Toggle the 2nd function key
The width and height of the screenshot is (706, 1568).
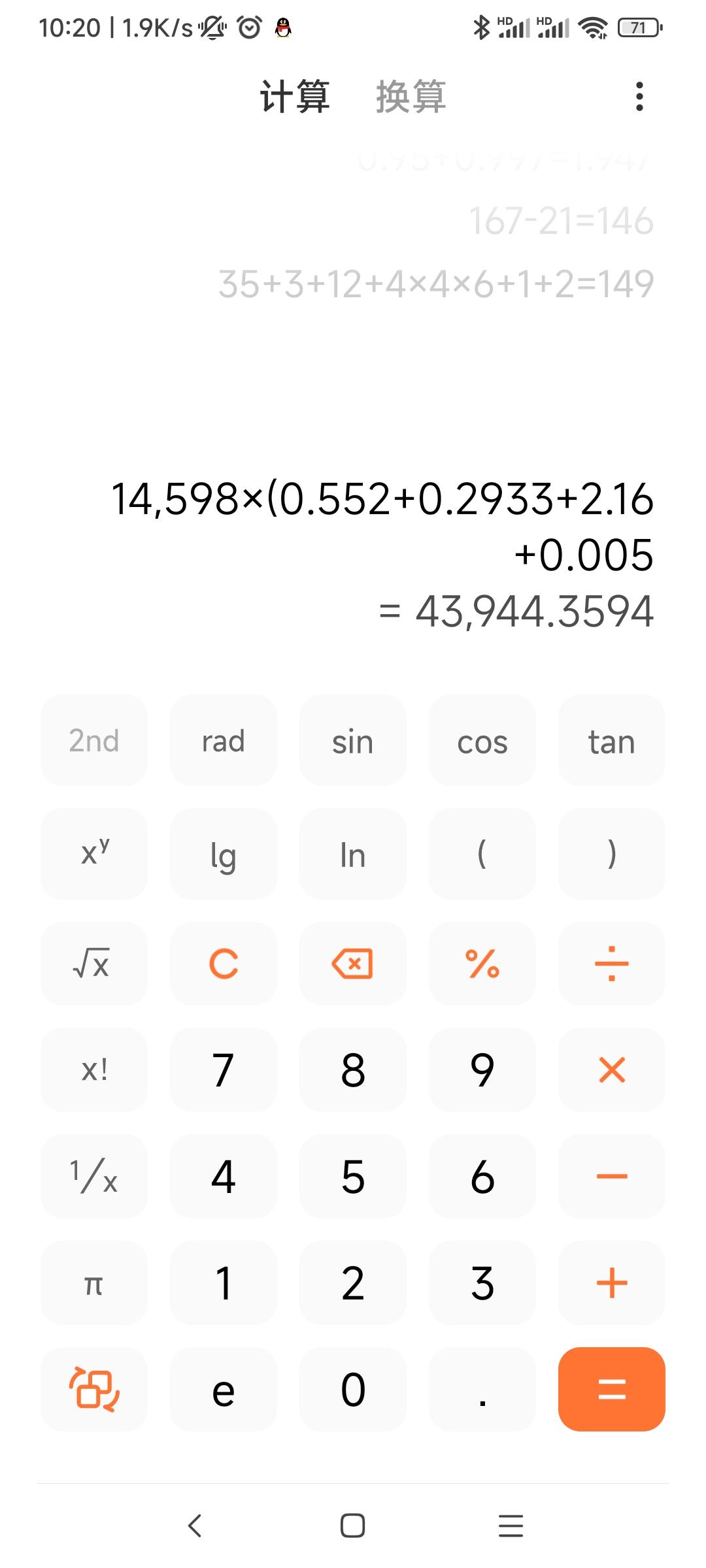click(94, 740)
